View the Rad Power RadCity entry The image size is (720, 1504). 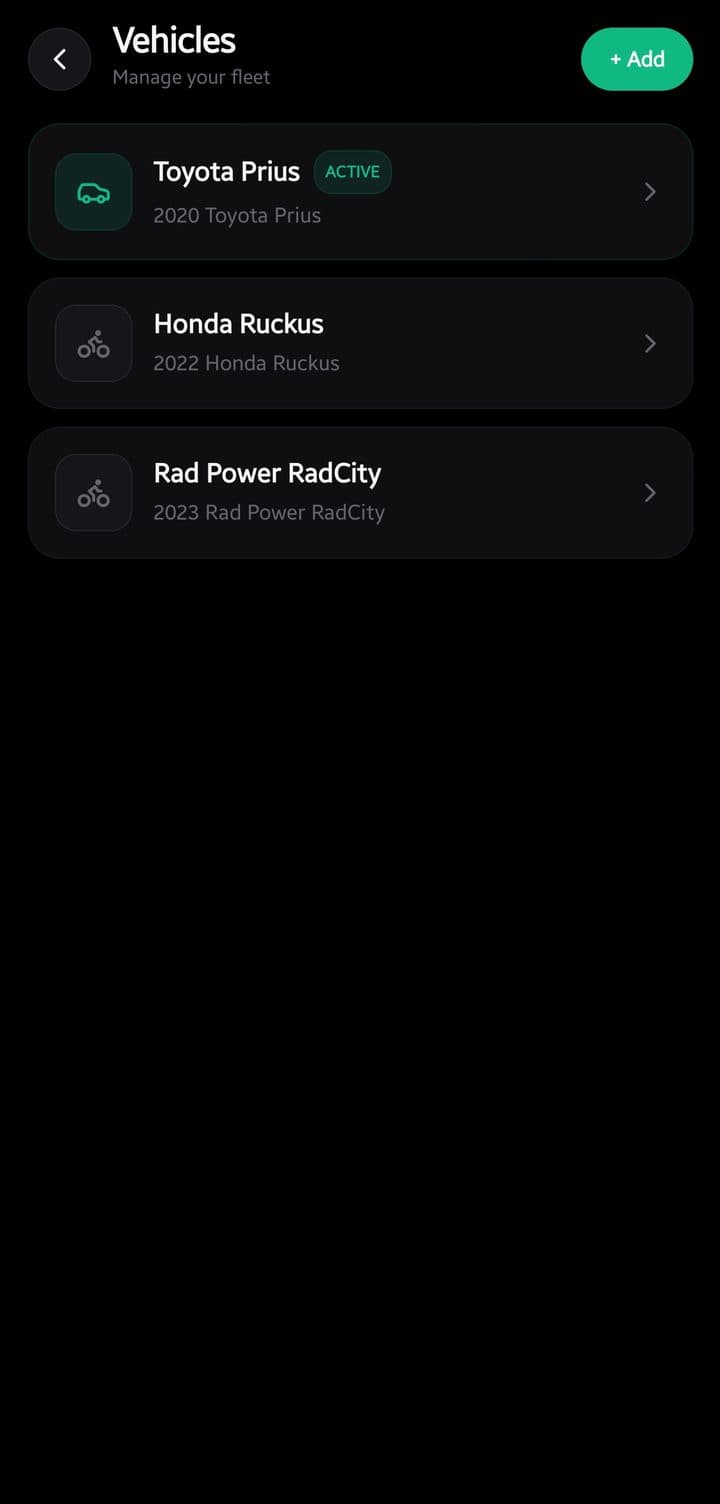point(360,492)
